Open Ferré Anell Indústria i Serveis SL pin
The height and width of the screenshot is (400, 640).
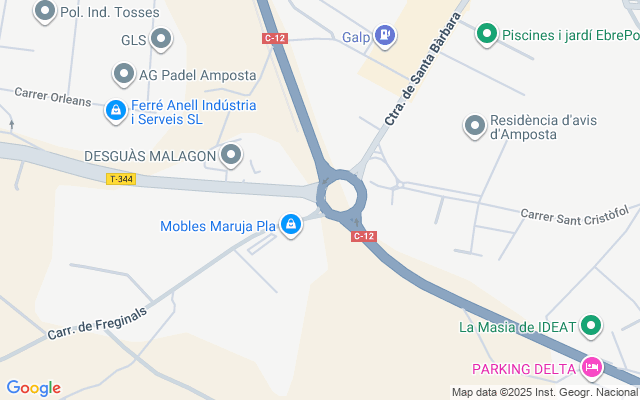116,110
